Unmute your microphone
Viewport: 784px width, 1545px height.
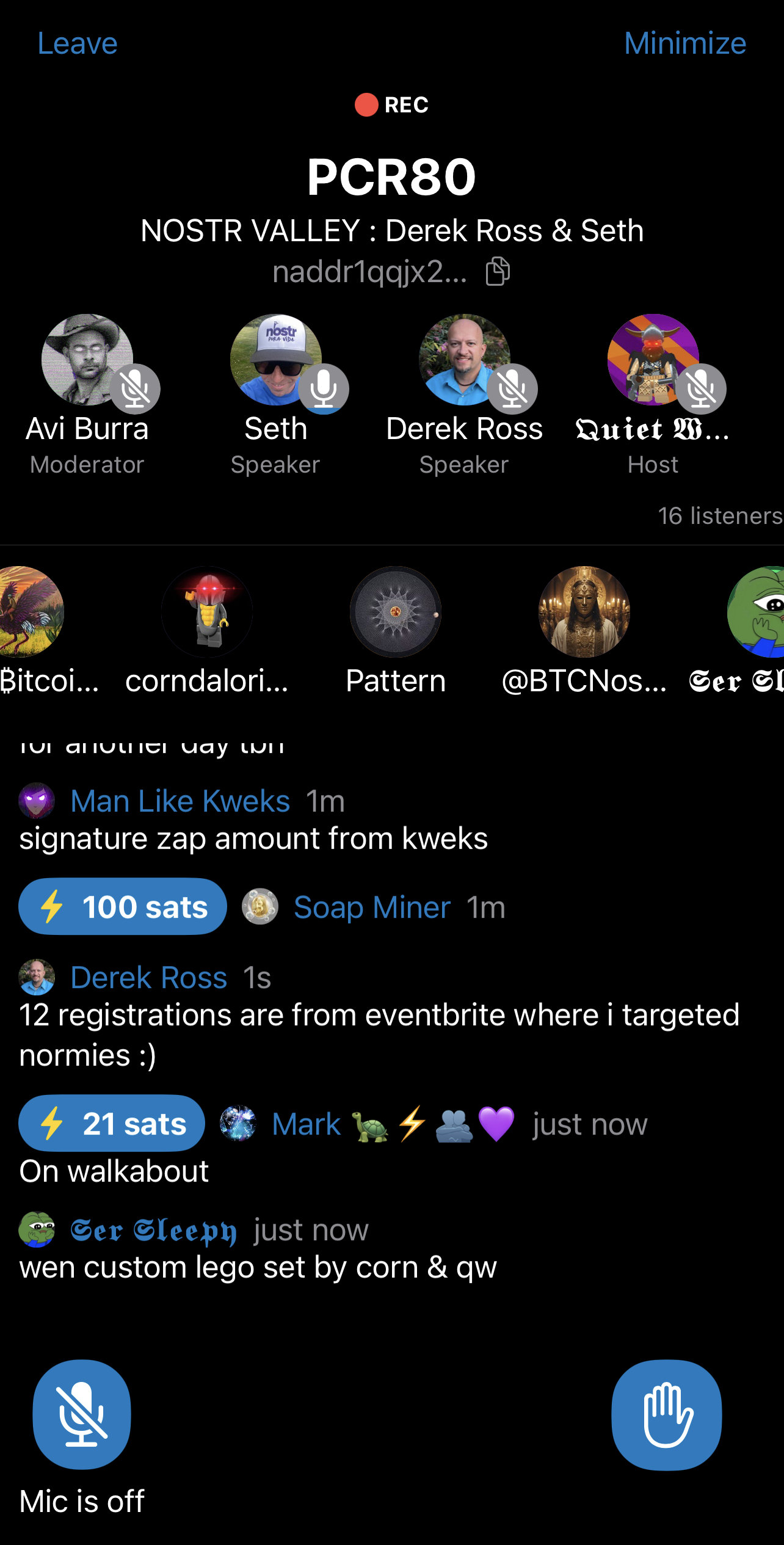click(x=82, y=1414)
